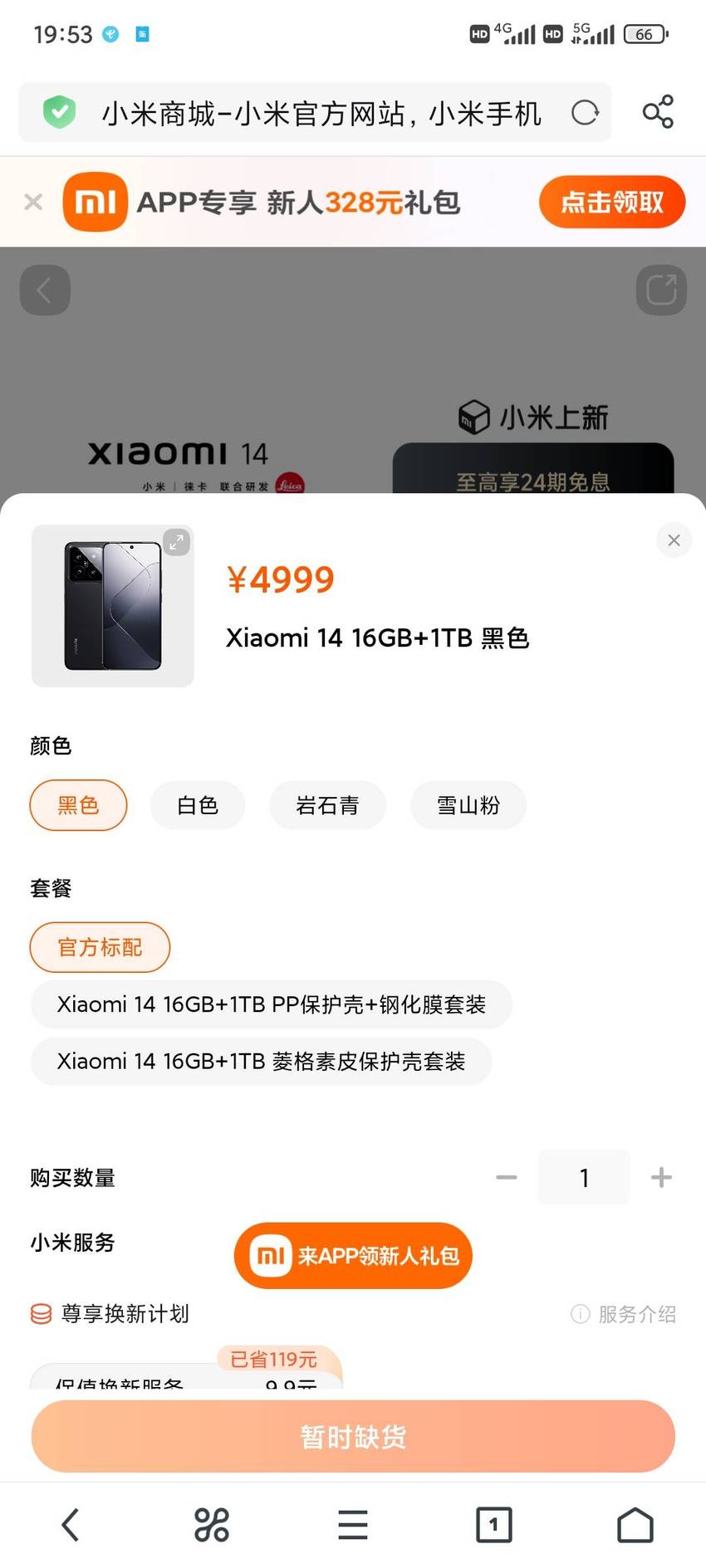Reload the page in the address bar

tap(585, 112)
